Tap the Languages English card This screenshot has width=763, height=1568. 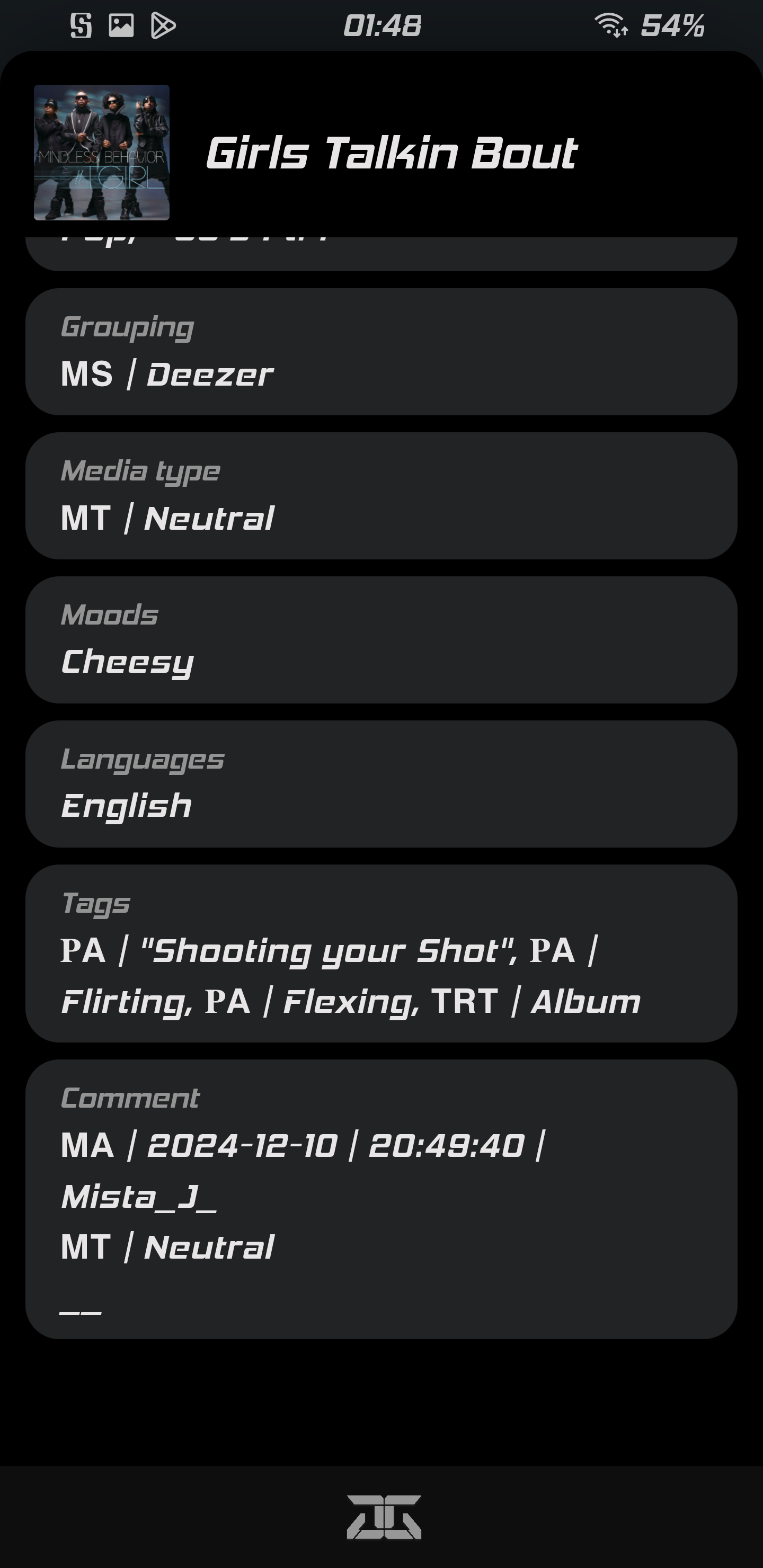pos(381,784)
